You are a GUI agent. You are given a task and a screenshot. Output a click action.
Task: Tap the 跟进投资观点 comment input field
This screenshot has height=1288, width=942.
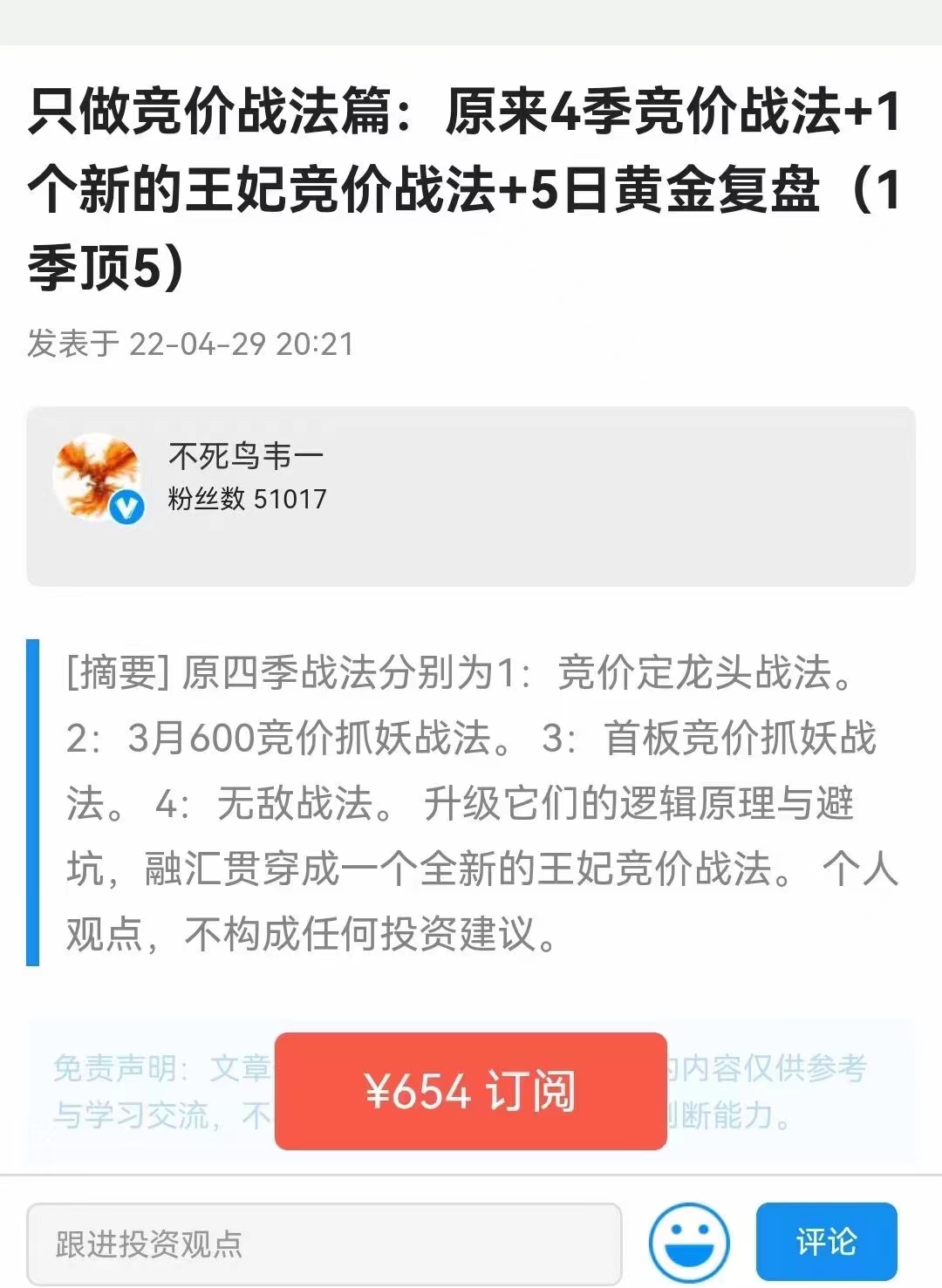[324, 1244]
